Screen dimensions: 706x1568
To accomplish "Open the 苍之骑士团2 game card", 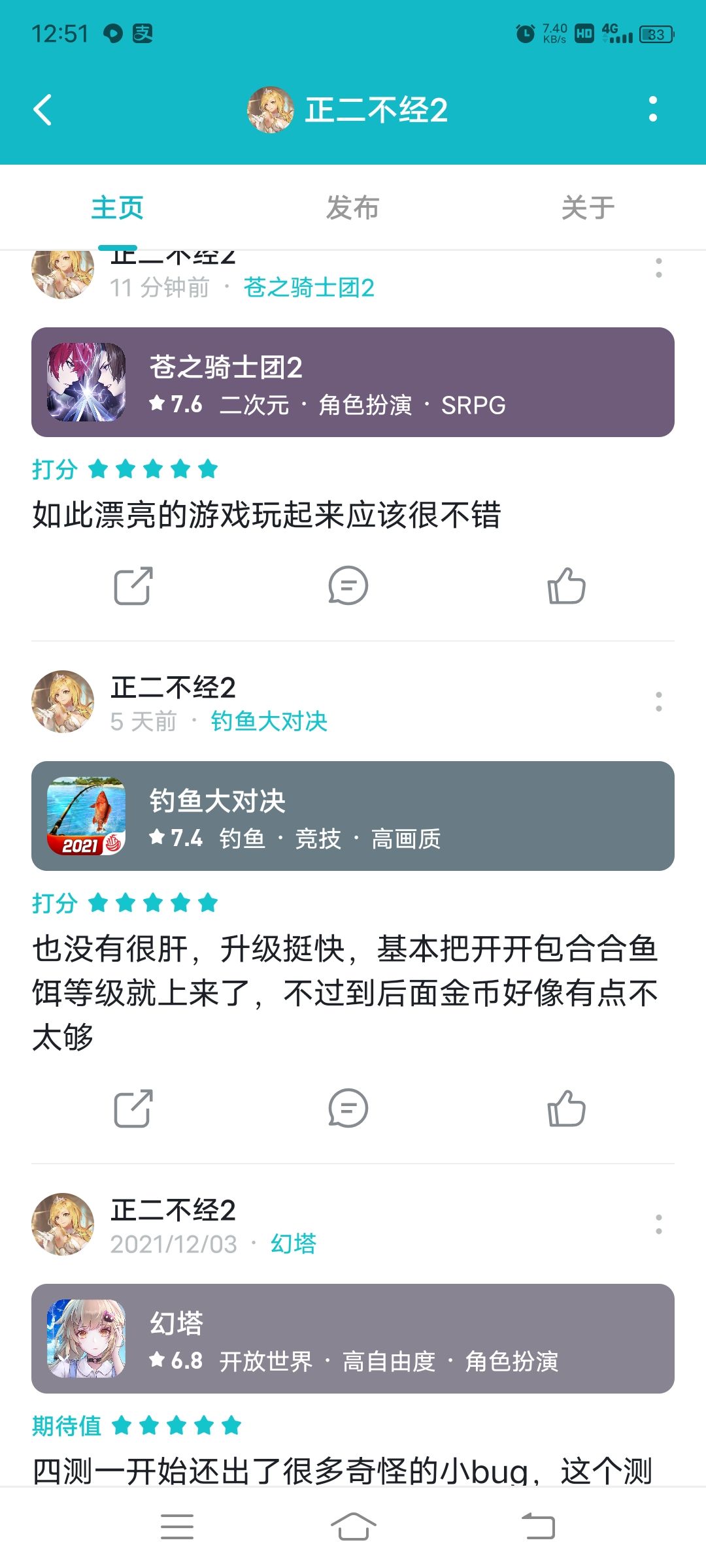I will pos(353,382).
